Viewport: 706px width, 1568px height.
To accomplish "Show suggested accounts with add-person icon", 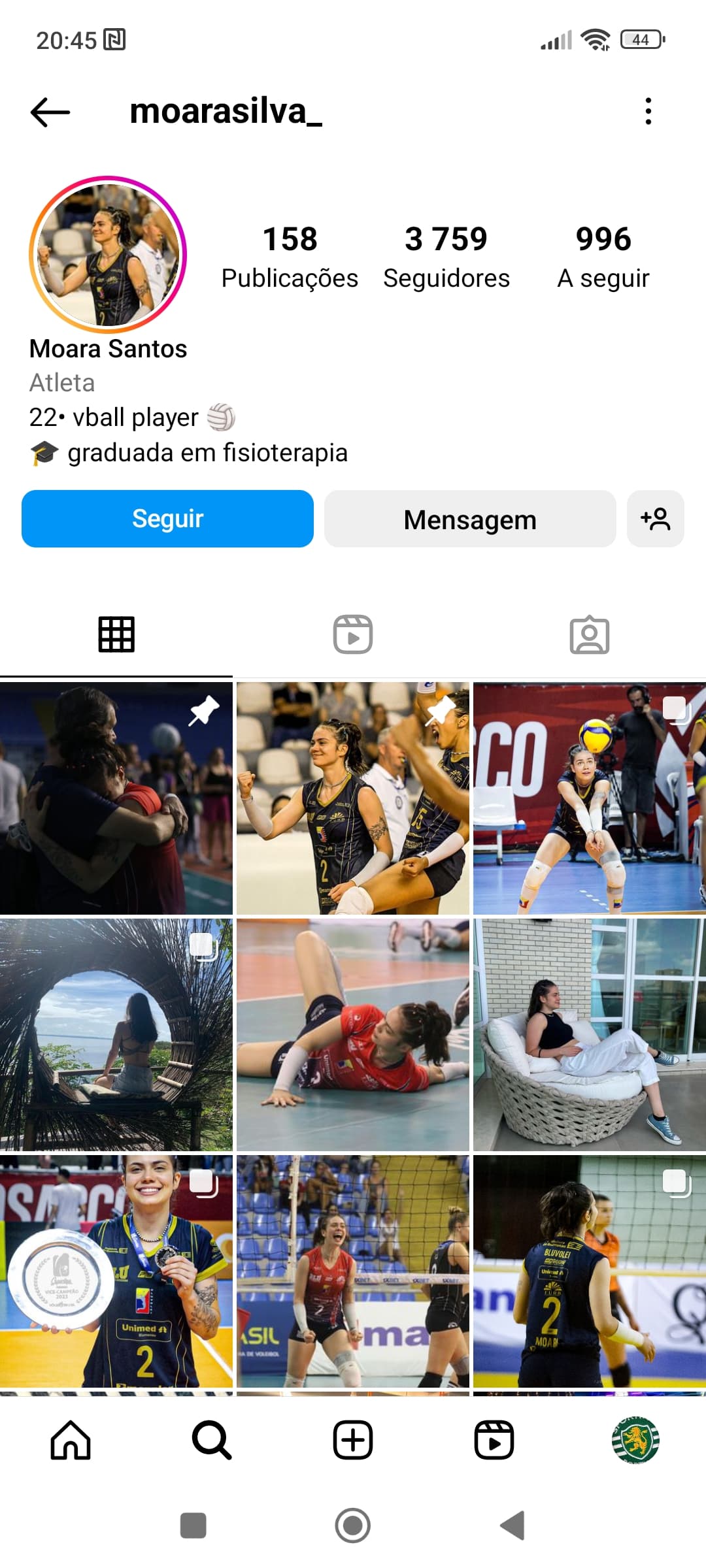I will point(656,519).
